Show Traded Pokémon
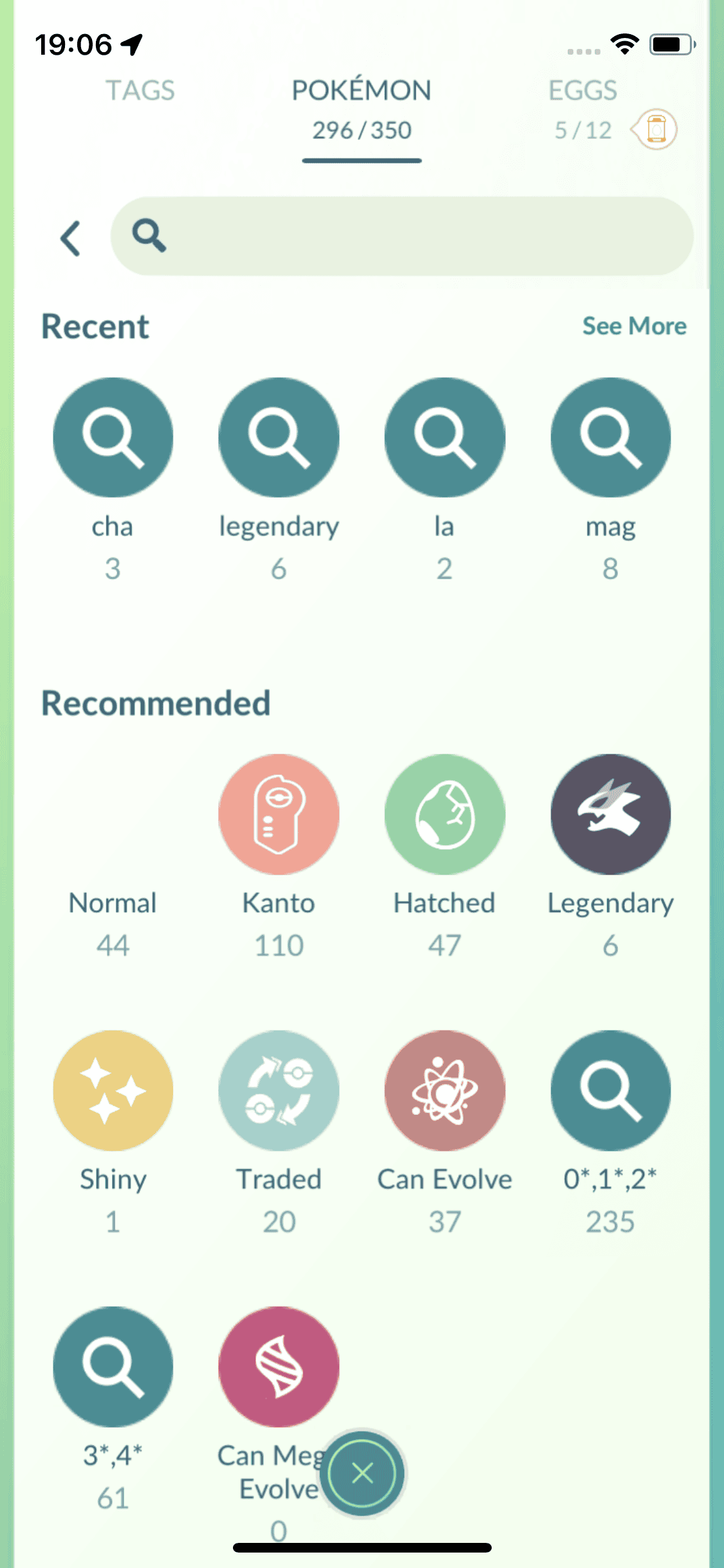The width and height of the screenshot is (724, 1568). pyautogui.click(x=279, y=1090)
